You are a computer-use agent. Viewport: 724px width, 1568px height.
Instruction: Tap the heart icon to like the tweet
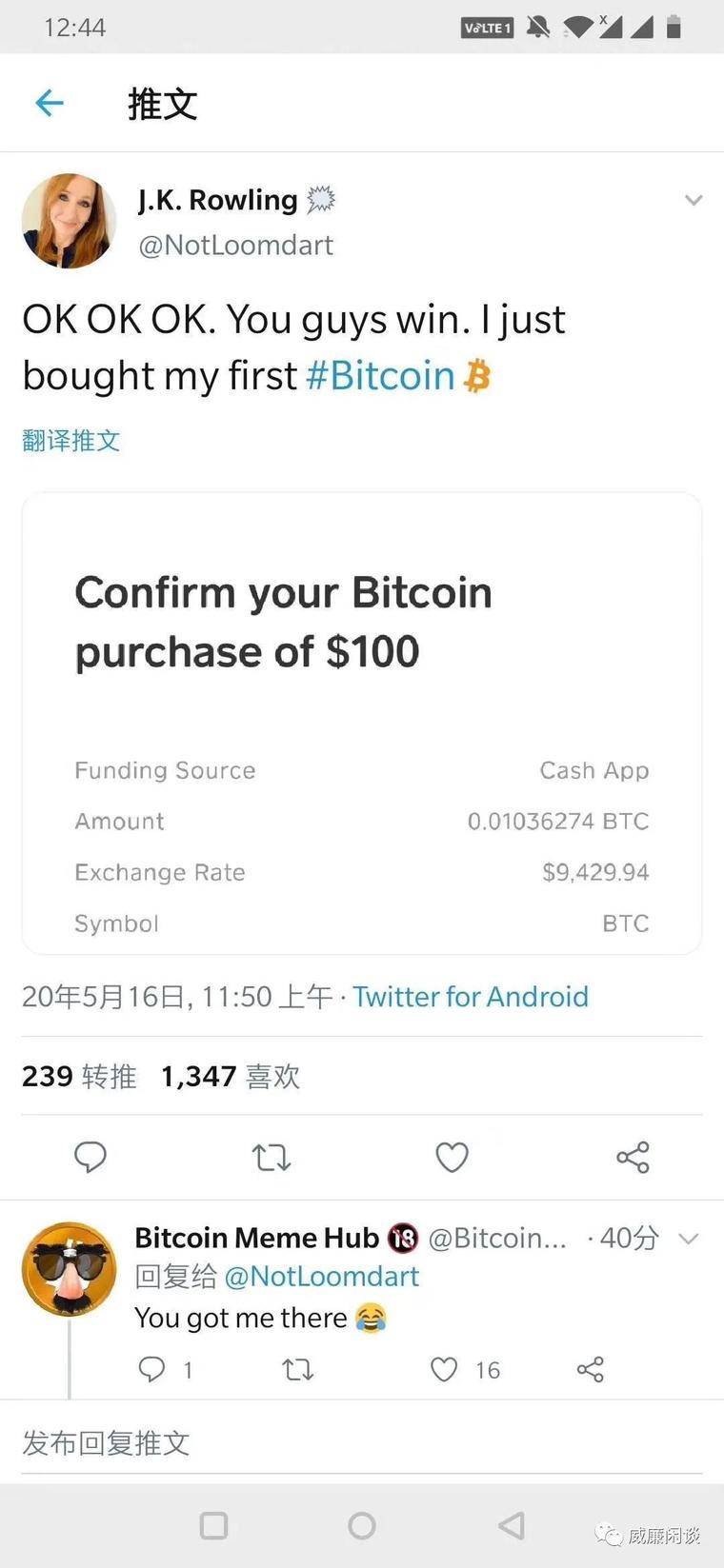[x=452, y=1157]
